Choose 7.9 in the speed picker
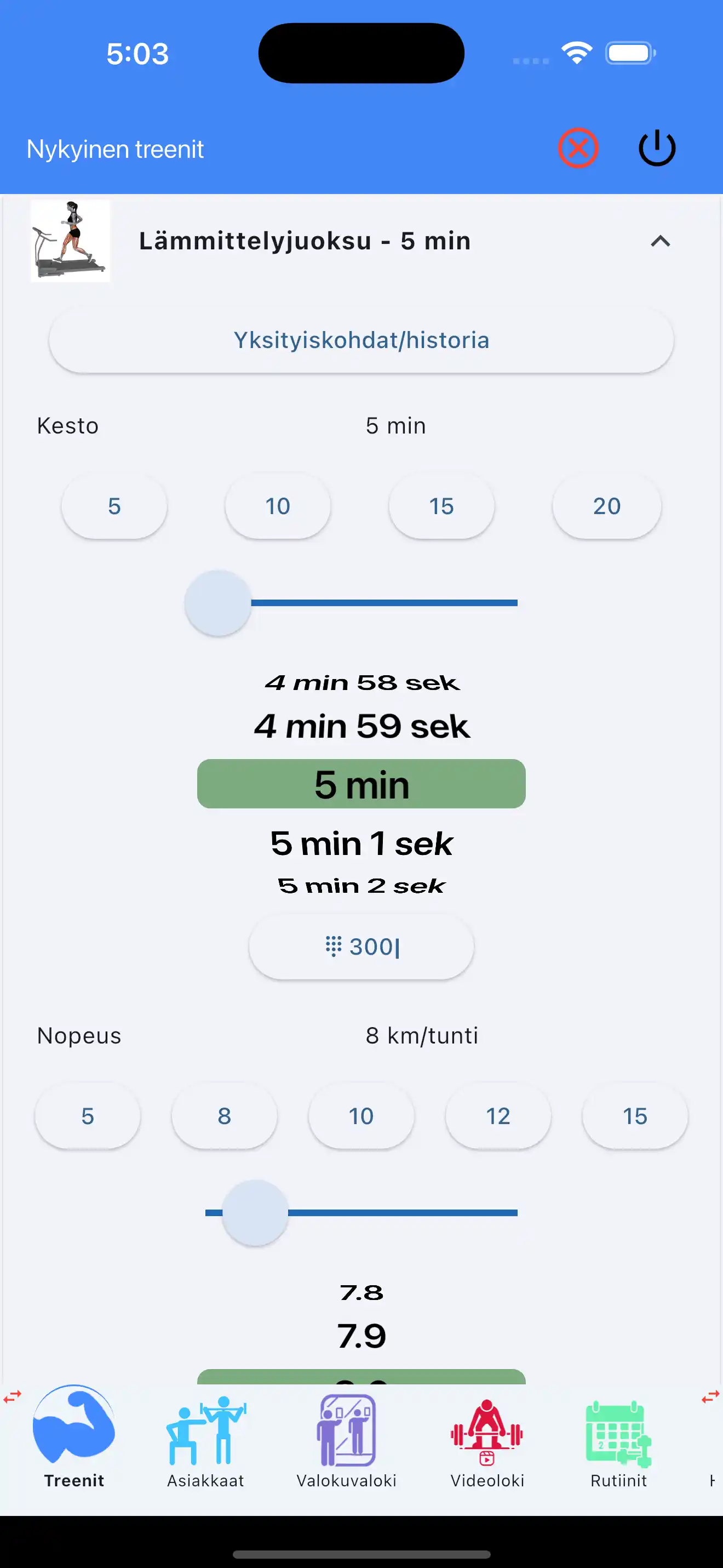Screen dimensions: 723x1568 point(361,1336)
